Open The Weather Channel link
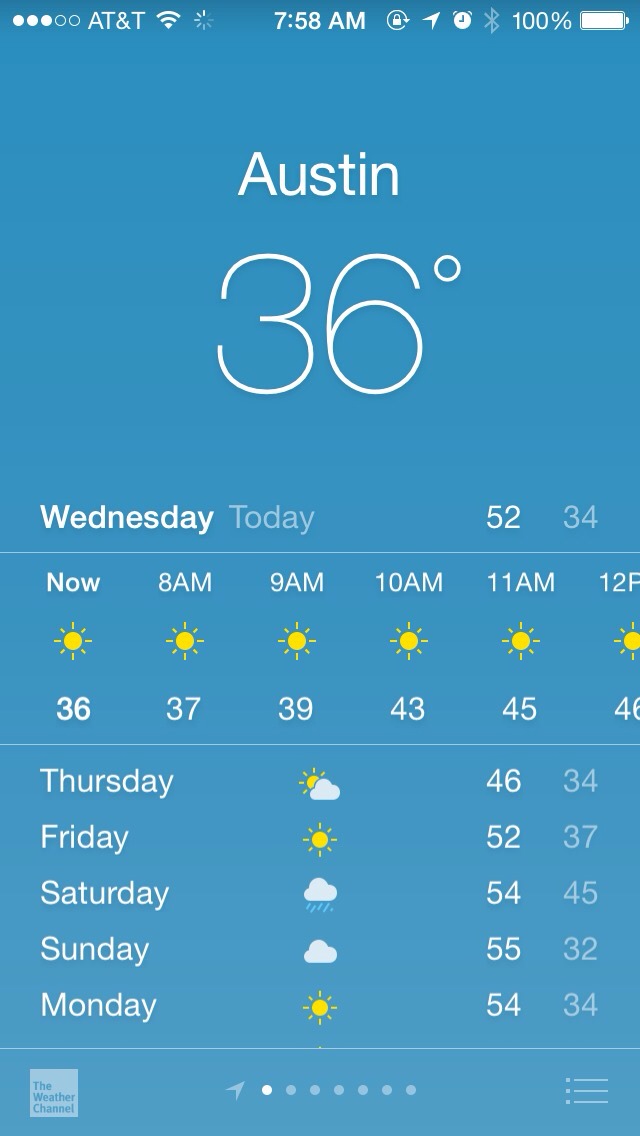640x1136 pixels. [54, 1092]
